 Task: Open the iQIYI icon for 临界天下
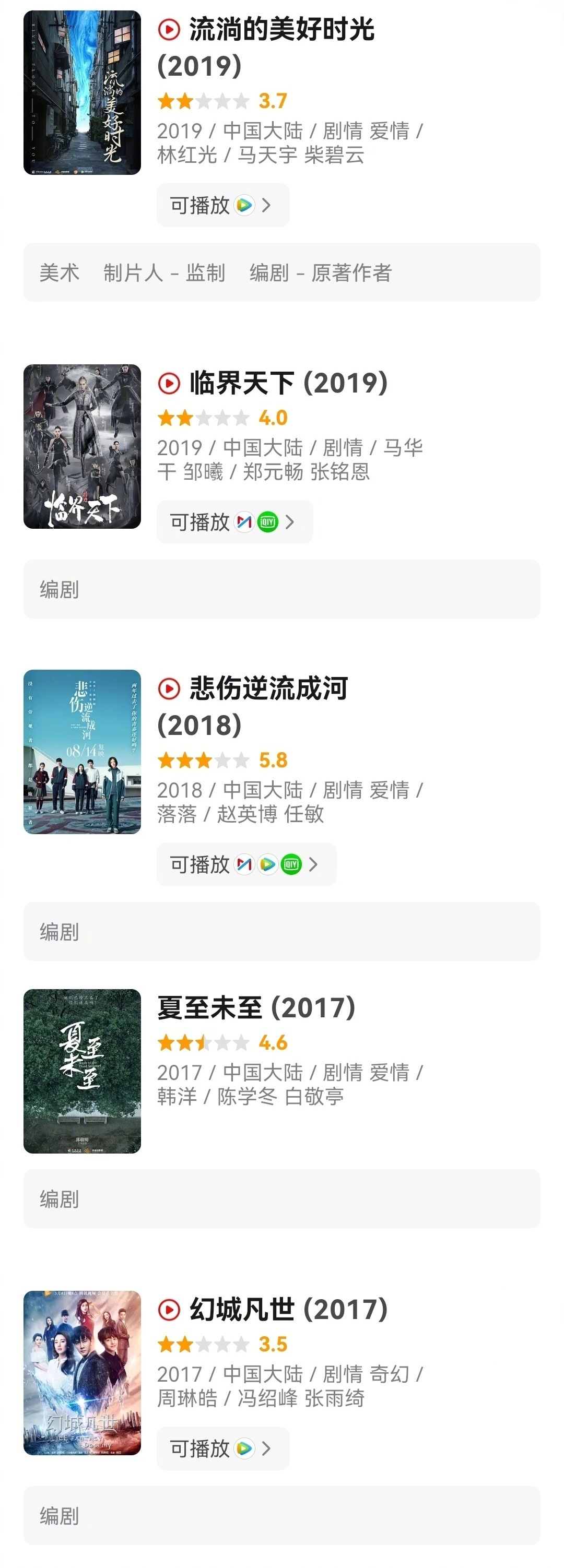(266, 521)
